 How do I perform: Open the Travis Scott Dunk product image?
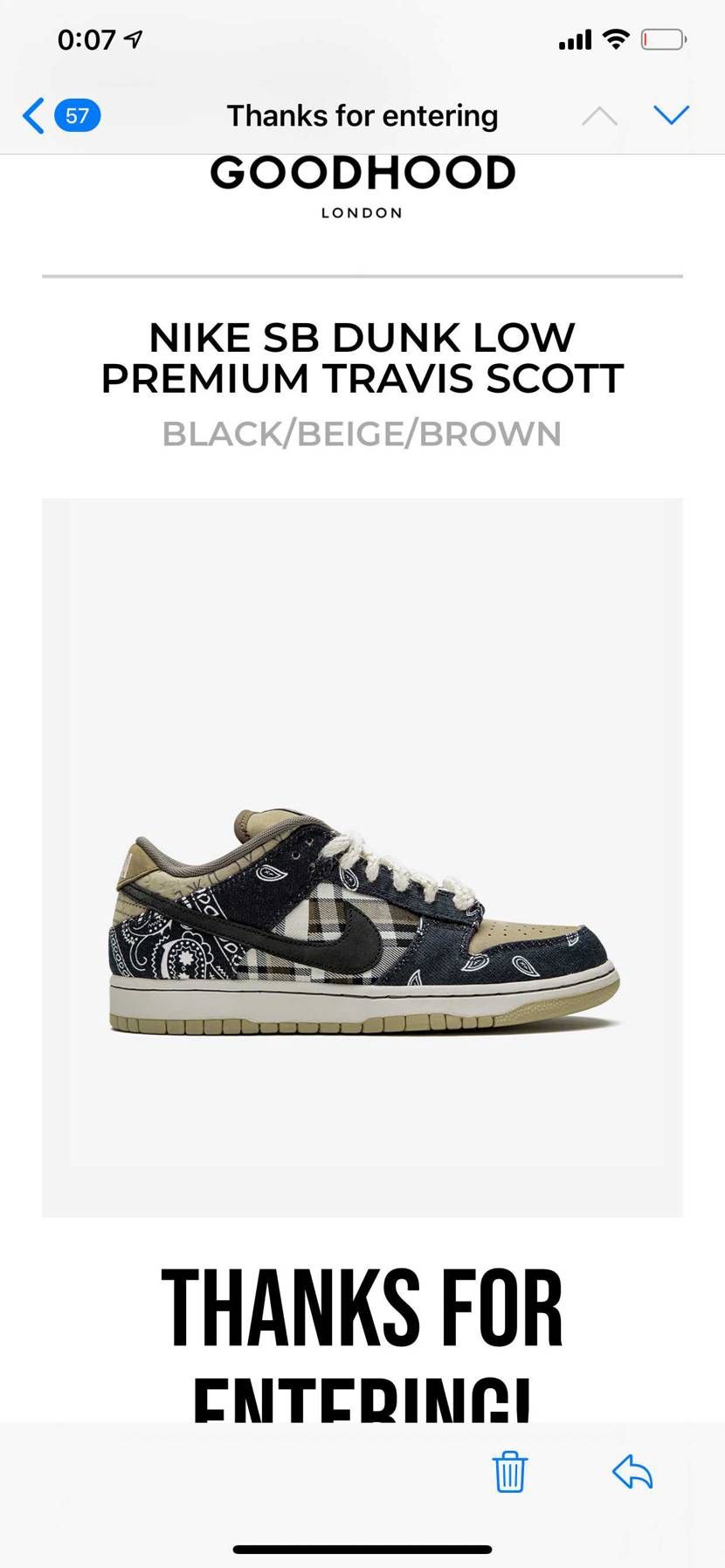pos(362,857)
